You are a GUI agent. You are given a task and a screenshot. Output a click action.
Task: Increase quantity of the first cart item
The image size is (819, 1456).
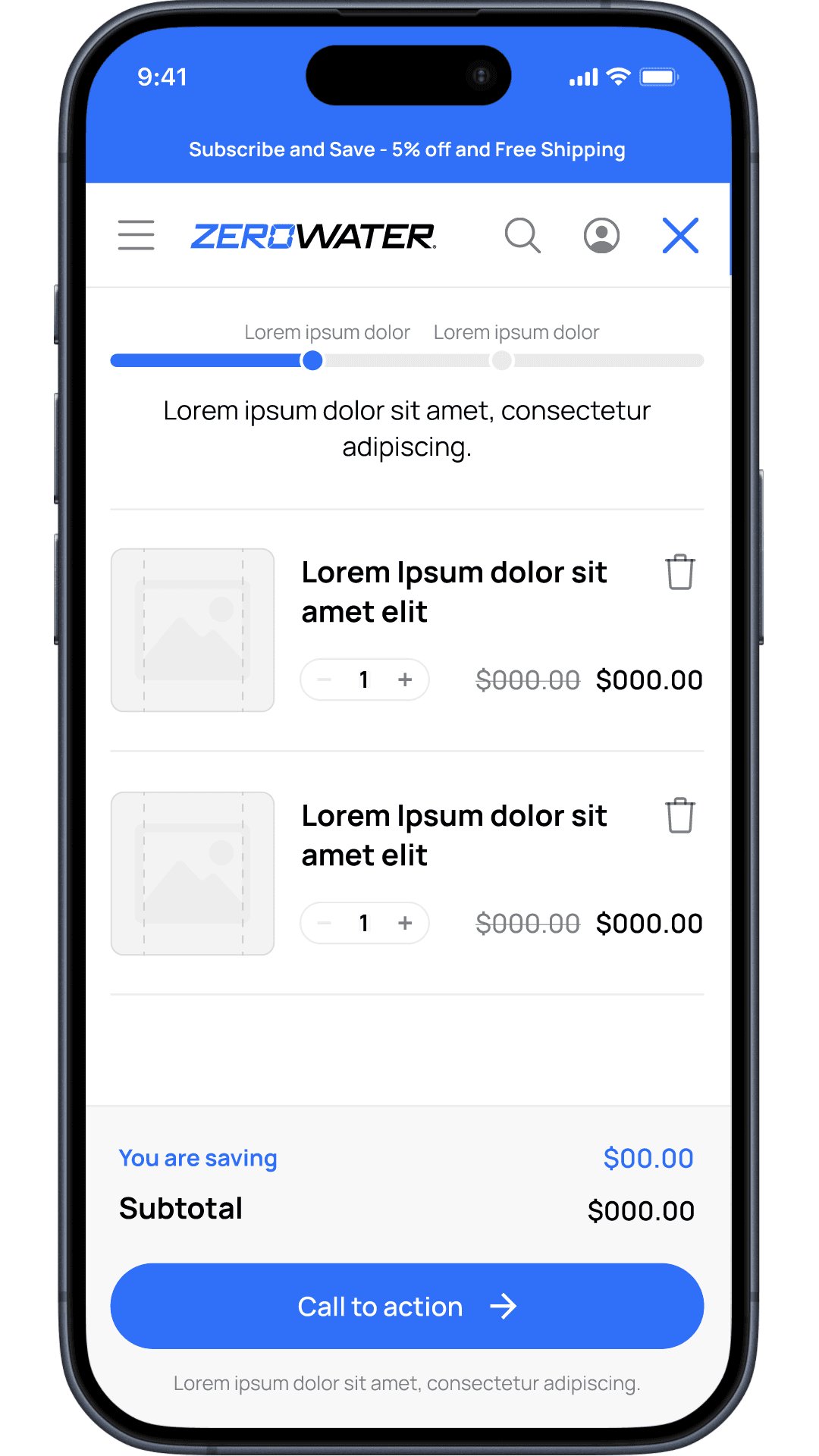(x=405, y=679)
